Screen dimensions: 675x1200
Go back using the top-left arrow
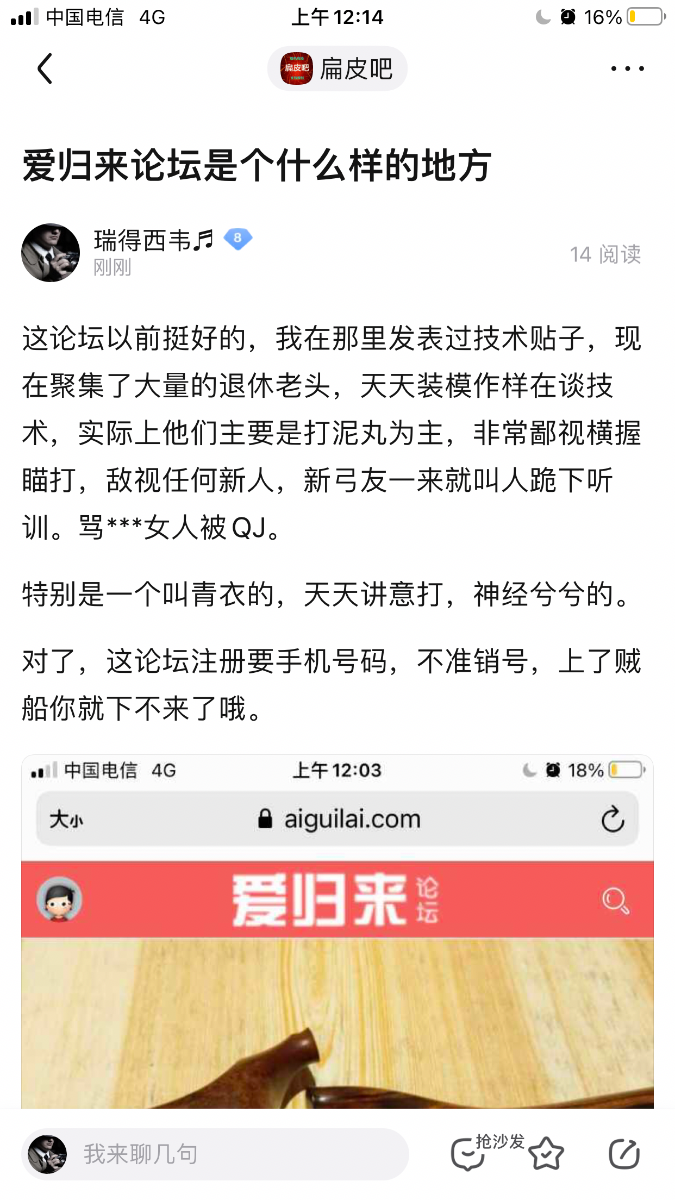[44, 69]
